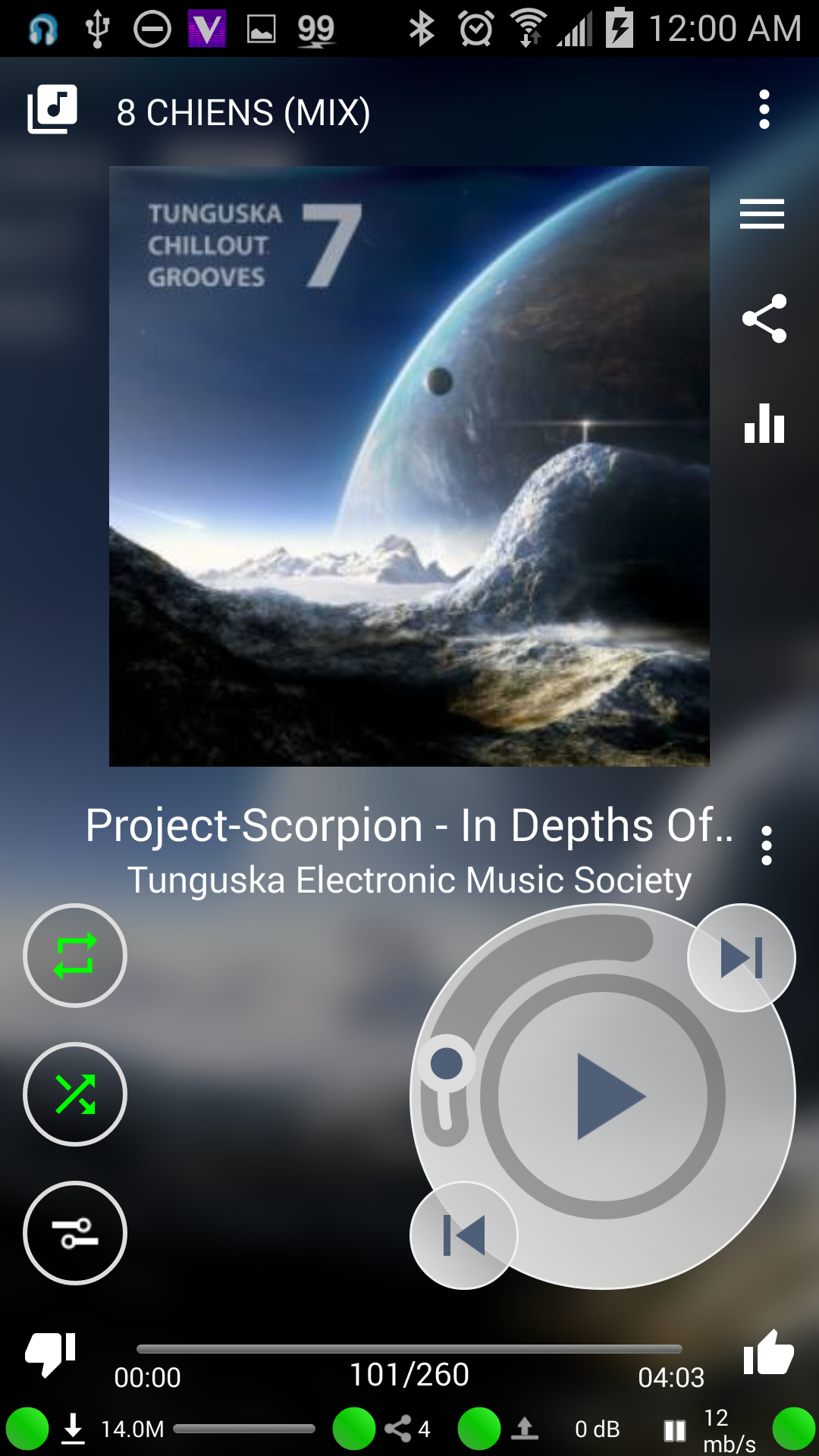Image resolution: width=819 pixels, height=1456 pixels.
Task: Open the top-right overflow menu
Action: (764, 110)
